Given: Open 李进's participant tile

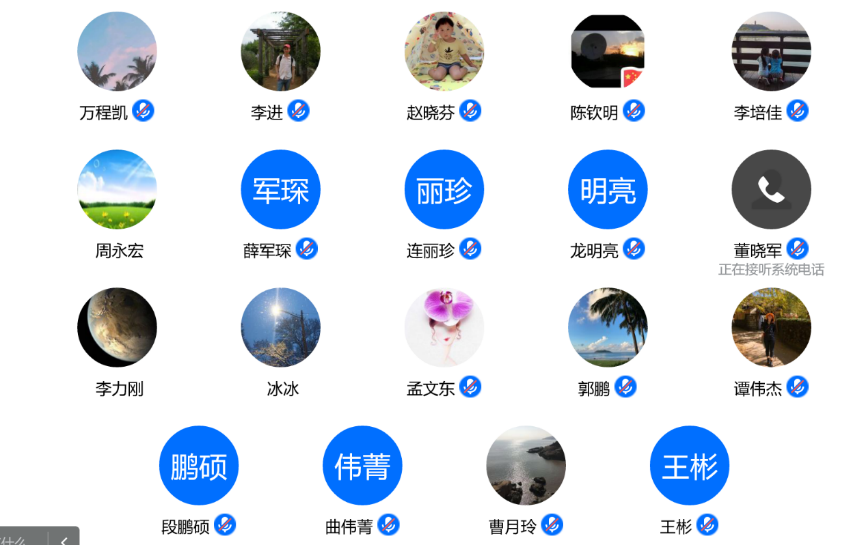Looking at the screenshot, I should pos(280,51).
